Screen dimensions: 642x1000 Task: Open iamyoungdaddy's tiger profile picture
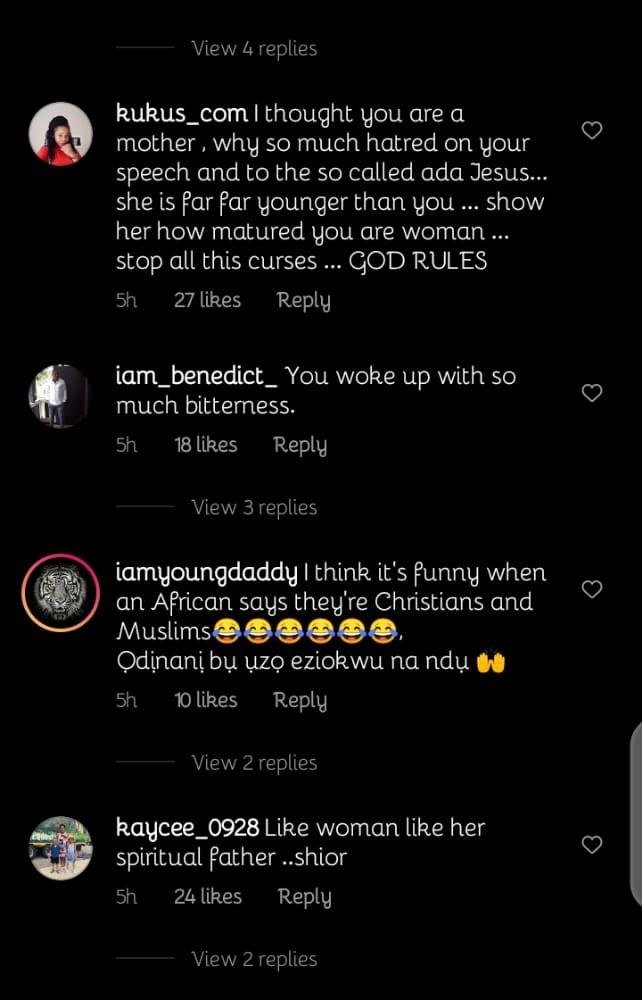point(60,595)
